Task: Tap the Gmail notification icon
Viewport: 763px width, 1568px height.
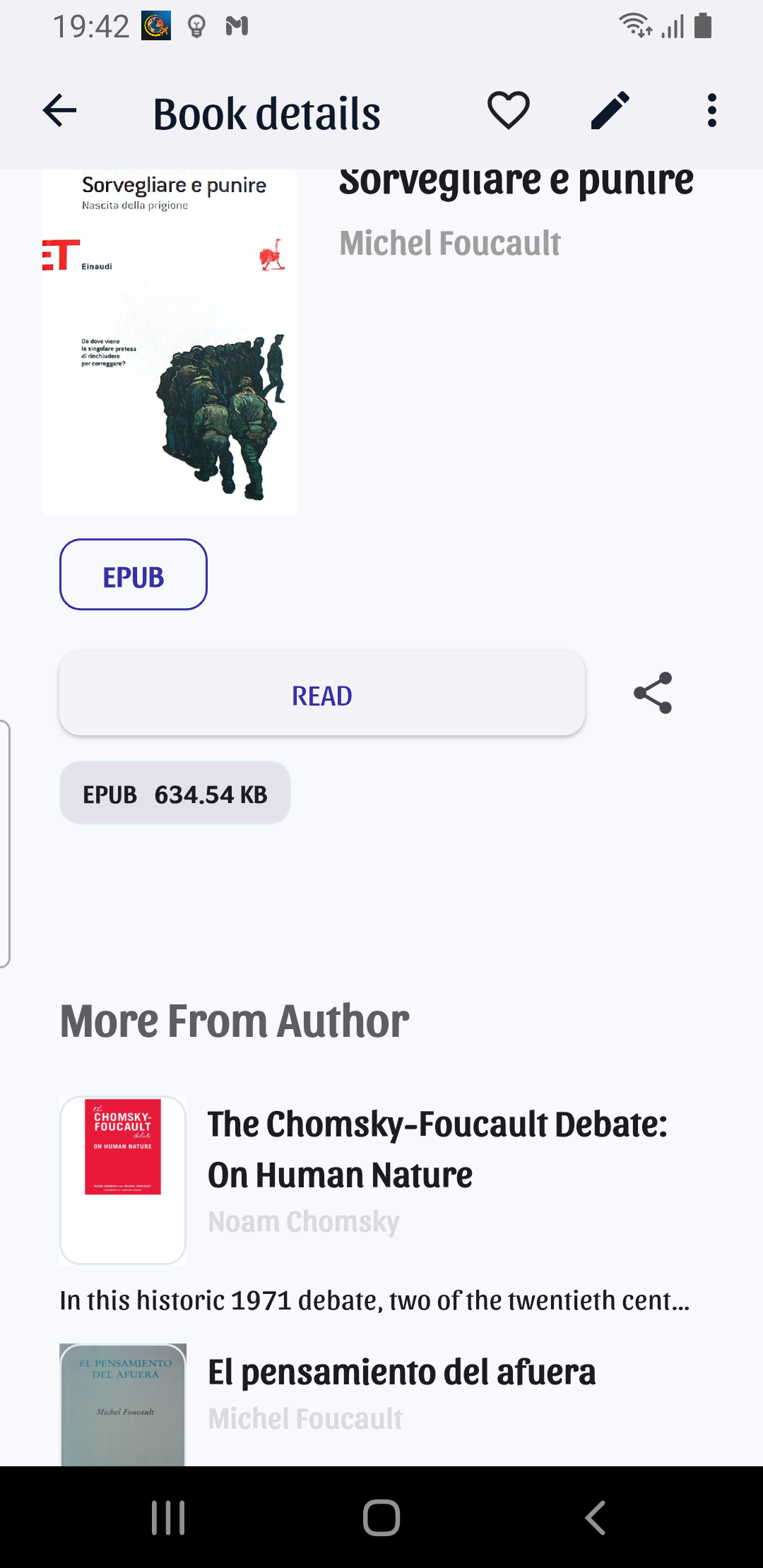Action: point(239,27)
